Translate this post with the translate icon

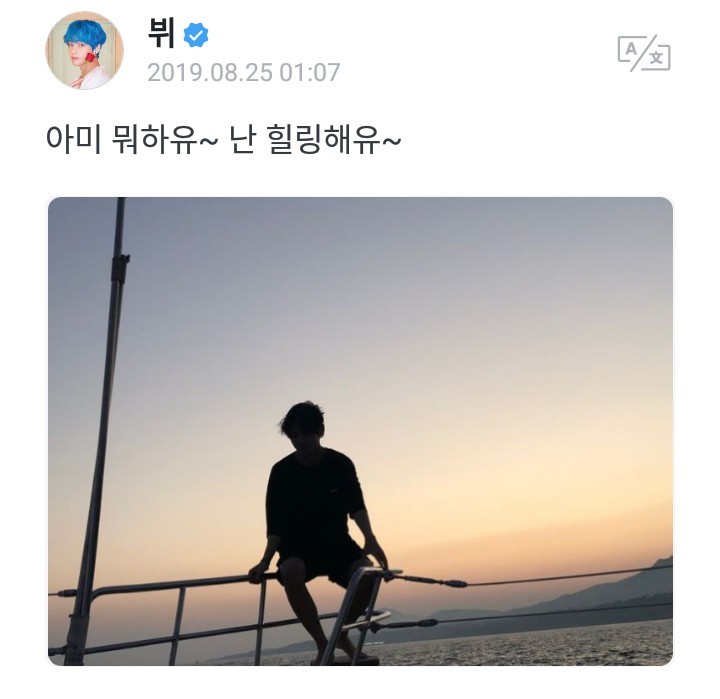[643, 52]
